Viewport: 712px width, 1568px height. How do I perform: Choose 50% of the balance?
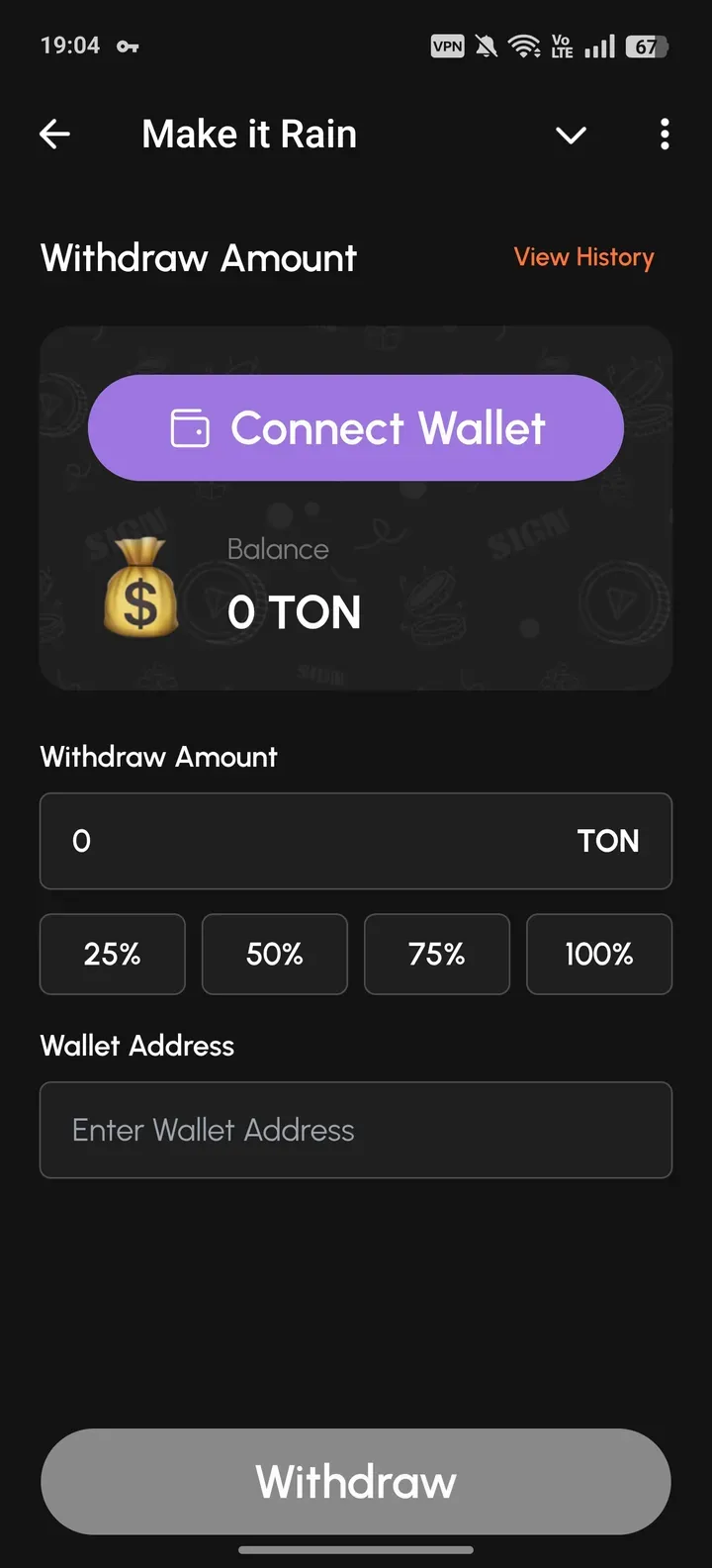click(x=275, y=955)
